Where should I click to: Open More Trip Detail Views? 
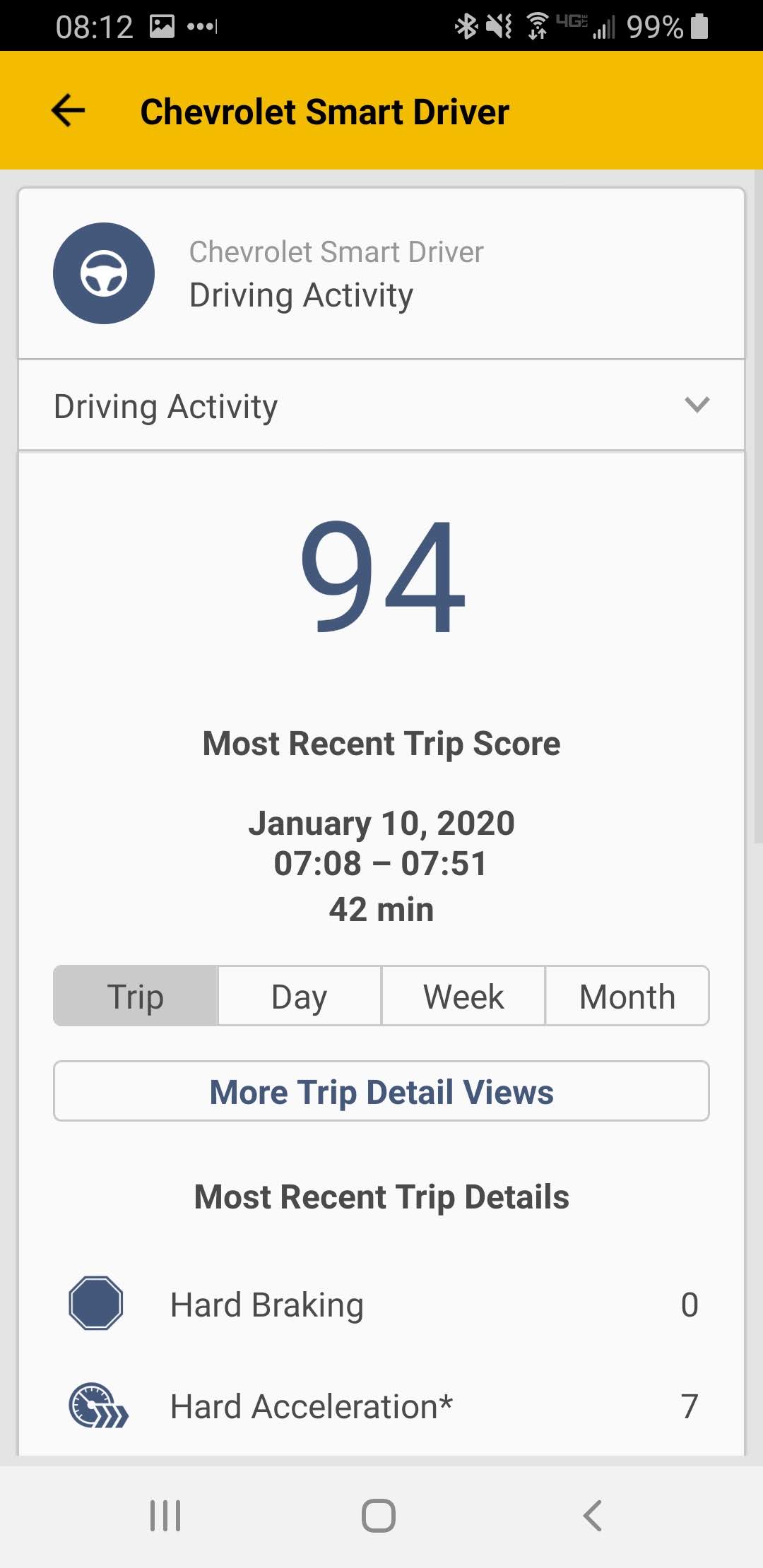click(381, 1091)
